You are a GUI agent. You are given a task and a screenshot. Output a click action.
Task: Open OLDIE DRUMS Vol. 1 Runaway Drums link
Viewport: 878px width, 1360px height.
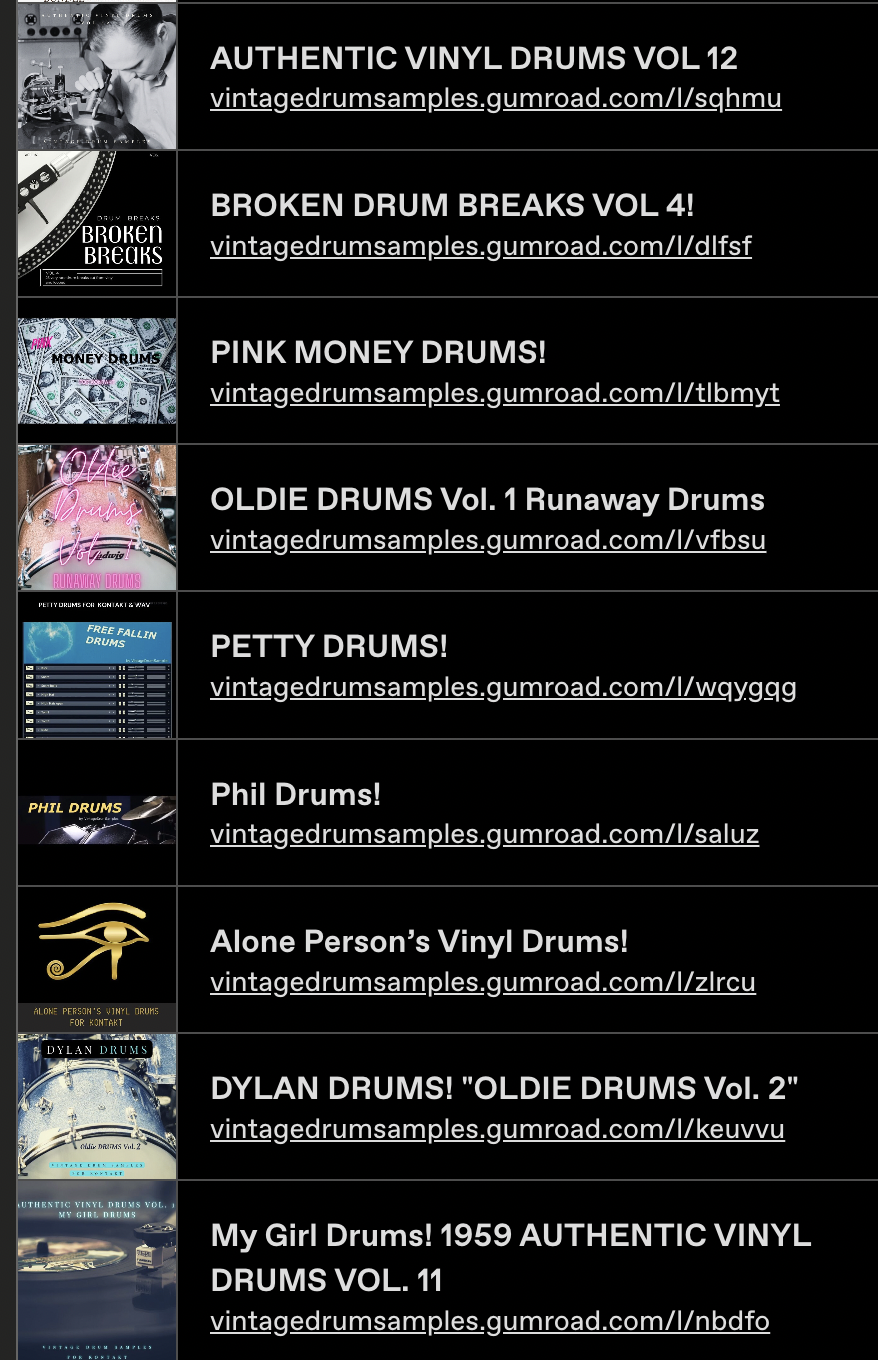click(x=487, y=540)
